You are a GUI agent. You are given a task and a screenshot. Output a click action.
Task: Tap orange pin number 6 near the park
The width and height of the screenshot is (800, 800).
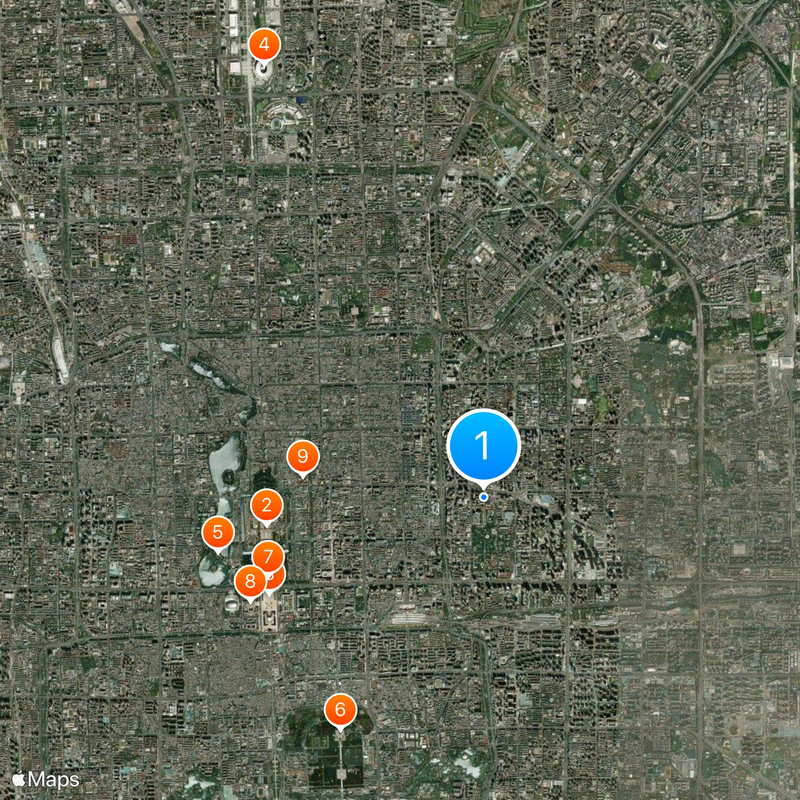click(340, 710)
